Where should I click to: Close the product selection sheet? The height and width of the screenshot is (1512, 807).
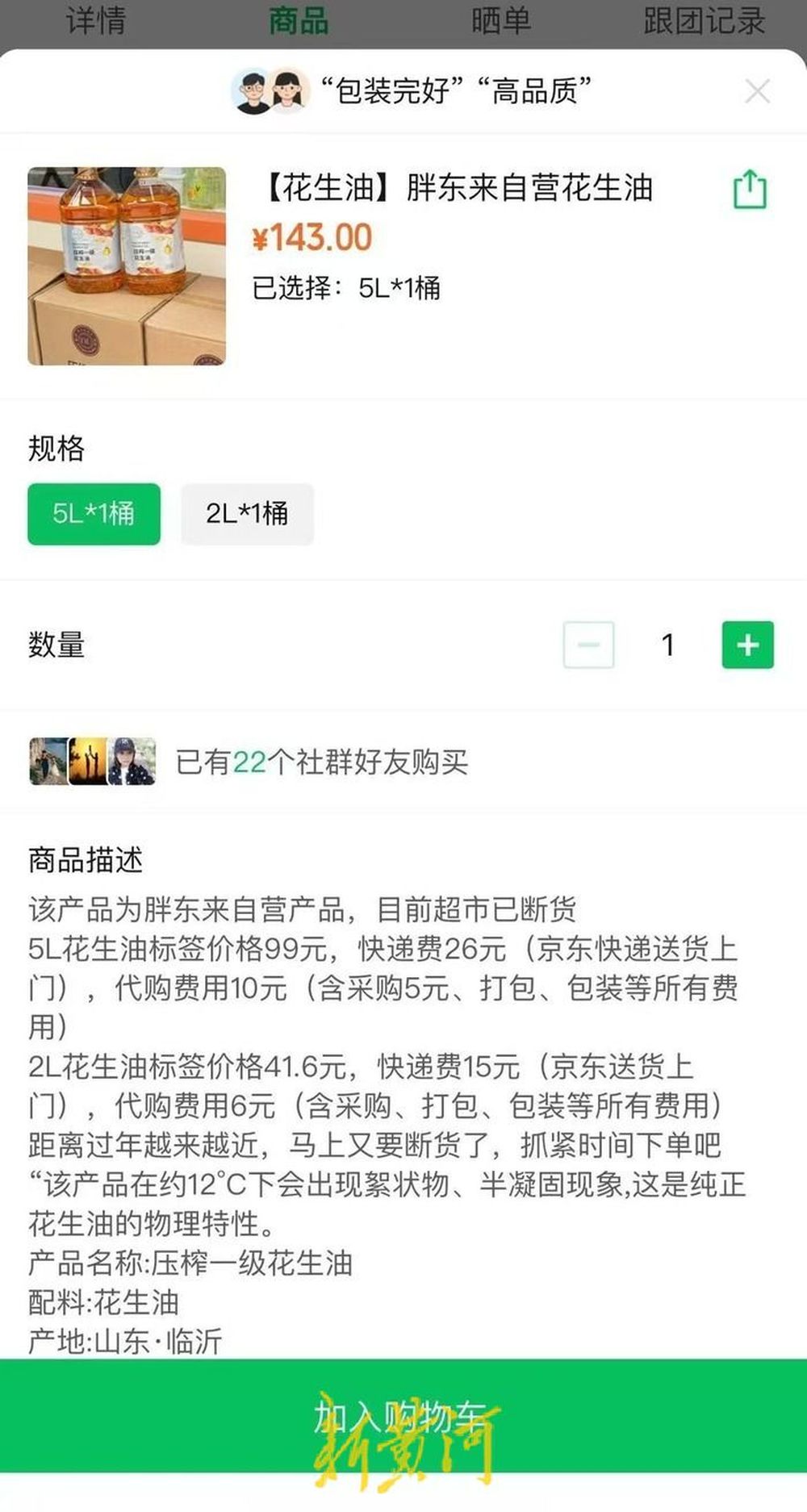tap(757, 91)
